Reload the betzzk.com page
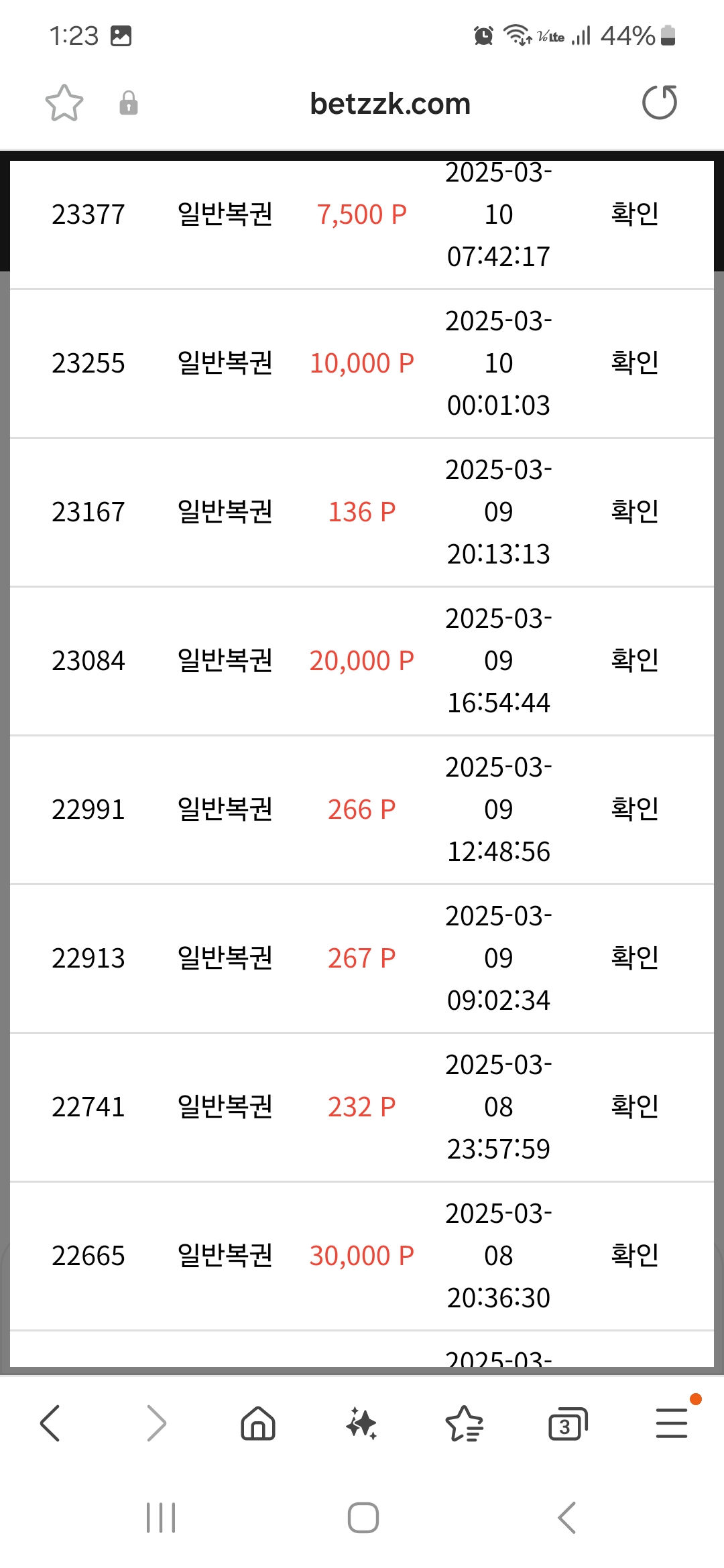This screenshot has height=1568, width=724. tap(660, 103)
